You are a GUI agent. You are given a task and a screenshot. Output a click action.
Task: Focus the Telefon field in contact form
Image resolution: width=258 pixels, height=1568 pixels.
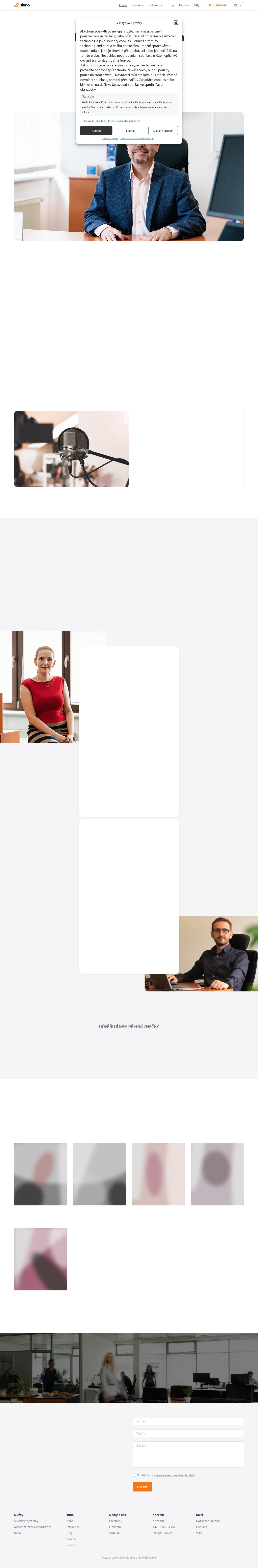pos(188,1434)
